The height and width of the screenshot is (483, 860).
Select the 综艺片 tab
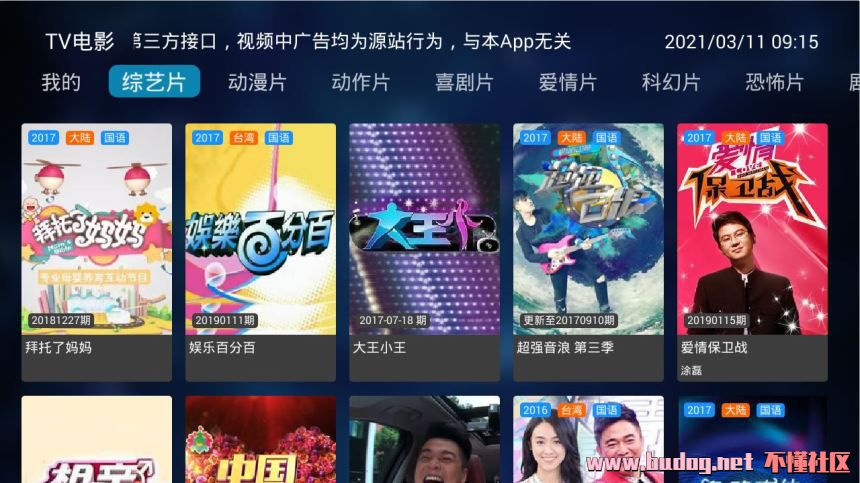tap(154, 82)
